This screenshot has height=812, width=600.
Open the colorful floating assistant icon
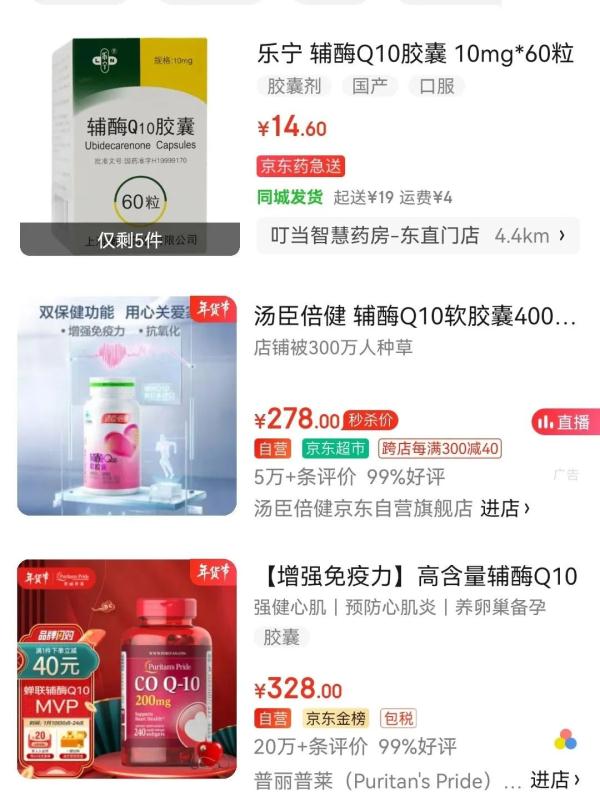tap(565, 741)
